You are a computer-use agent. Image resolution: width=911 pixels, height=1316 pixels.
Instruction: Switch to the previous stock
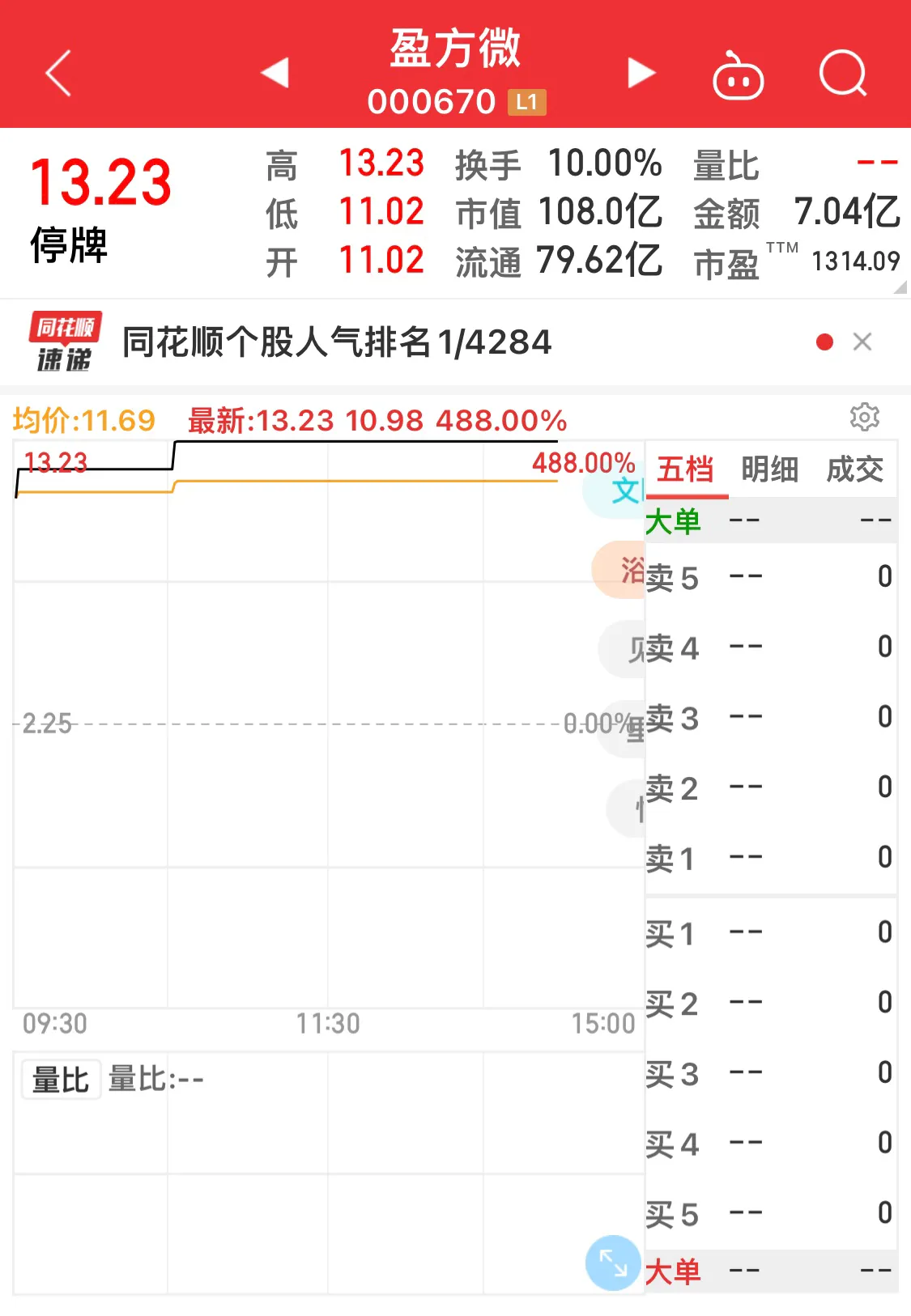point(275,73)
